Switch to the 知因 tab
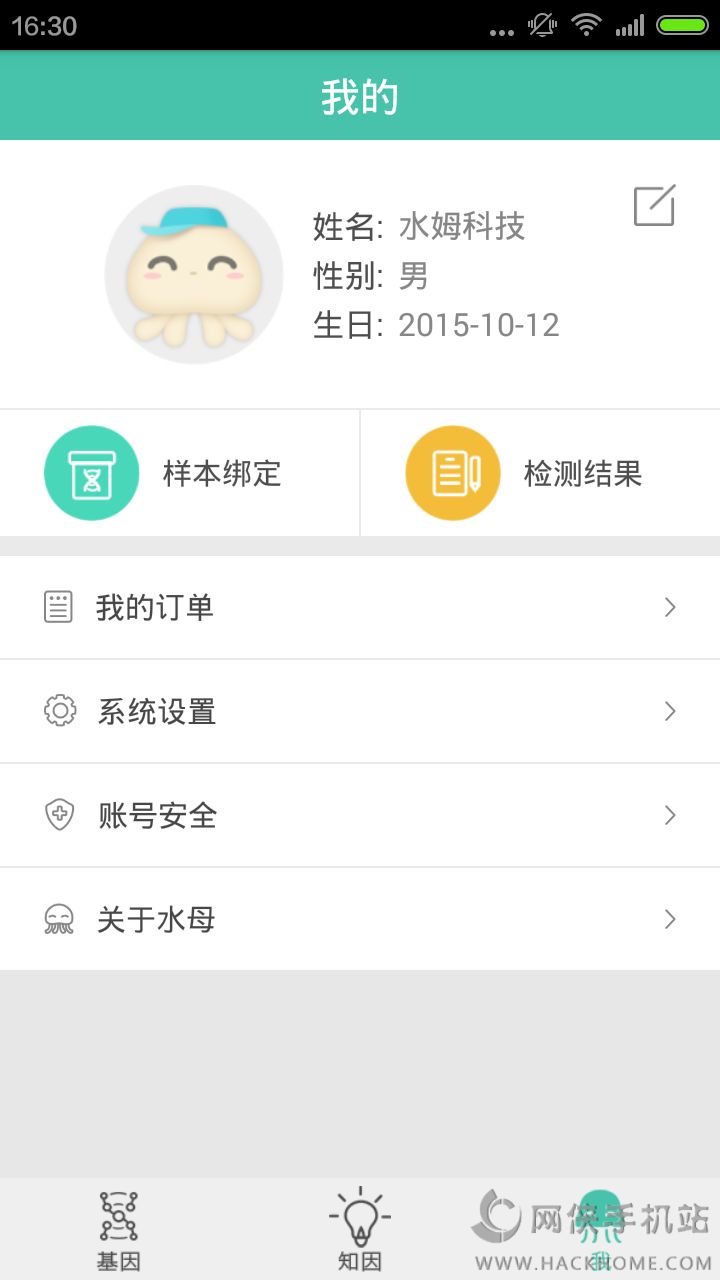Image resolution: width=720 pixels, height=1280 pixels. click(x=360, y=1230)
